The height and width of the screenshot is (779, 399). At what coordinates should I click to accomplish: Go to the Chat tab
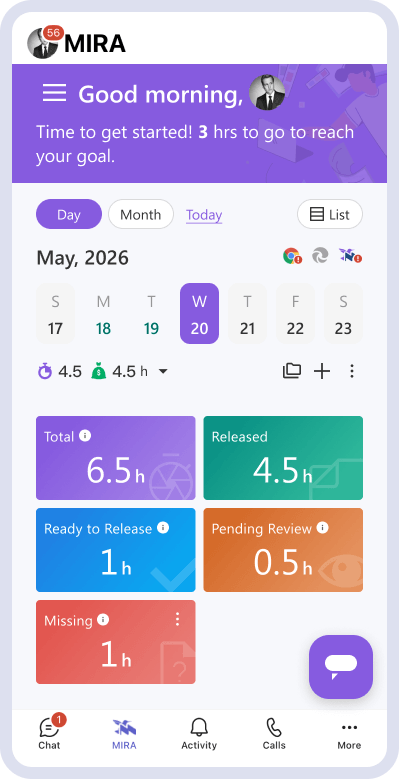50,734
